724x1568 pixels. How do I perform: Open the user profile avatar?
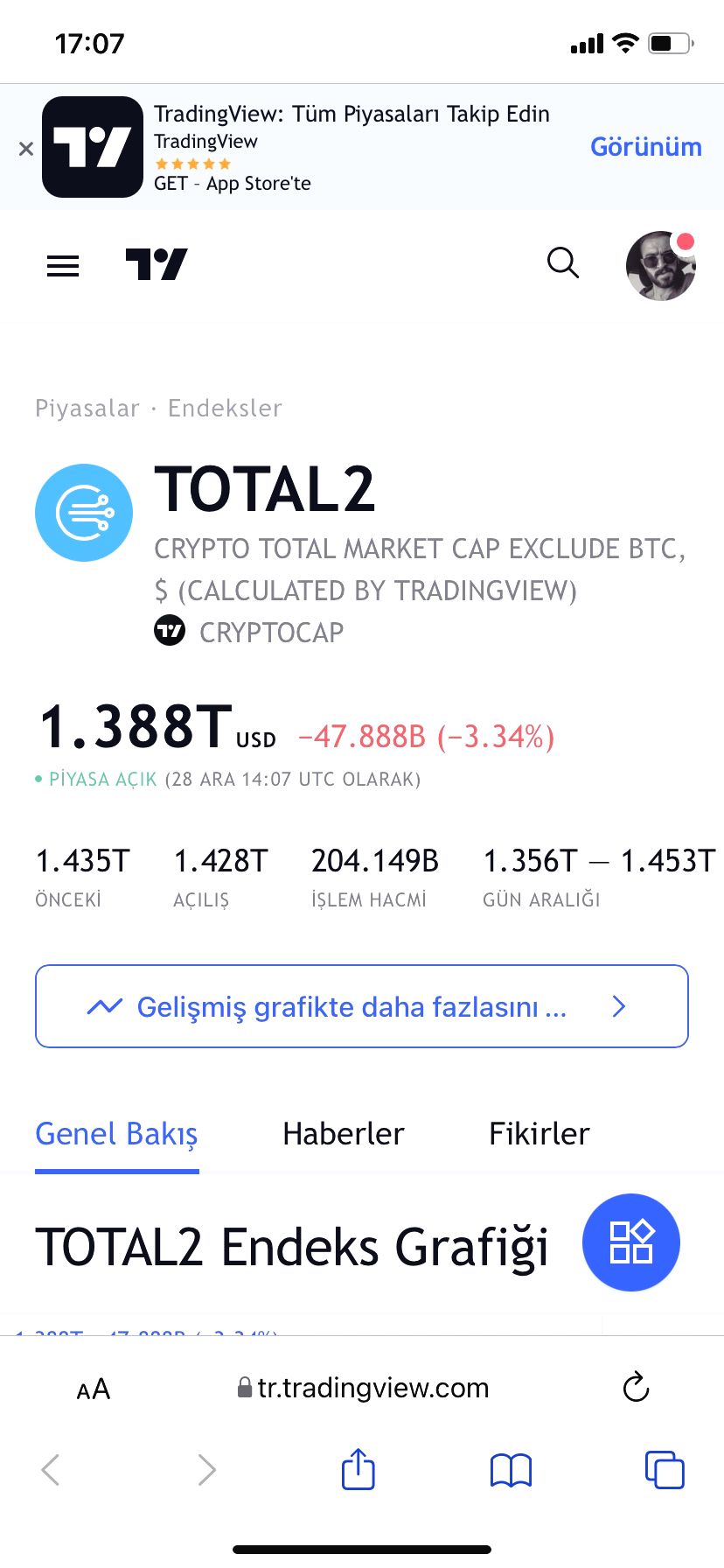(x=661, y=265)
